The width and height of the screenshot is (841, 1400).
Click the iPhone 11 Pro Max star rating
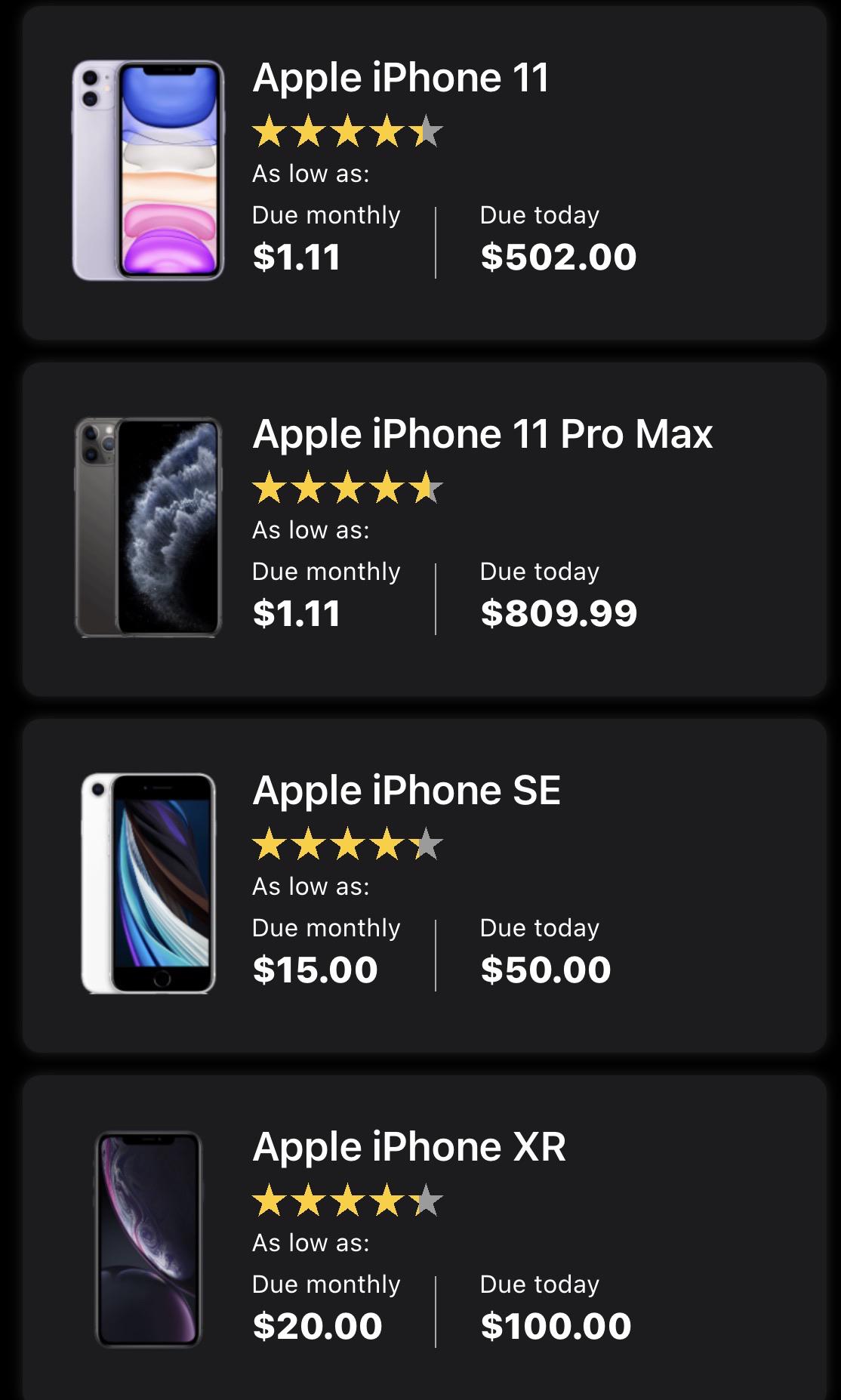(345, 489)
